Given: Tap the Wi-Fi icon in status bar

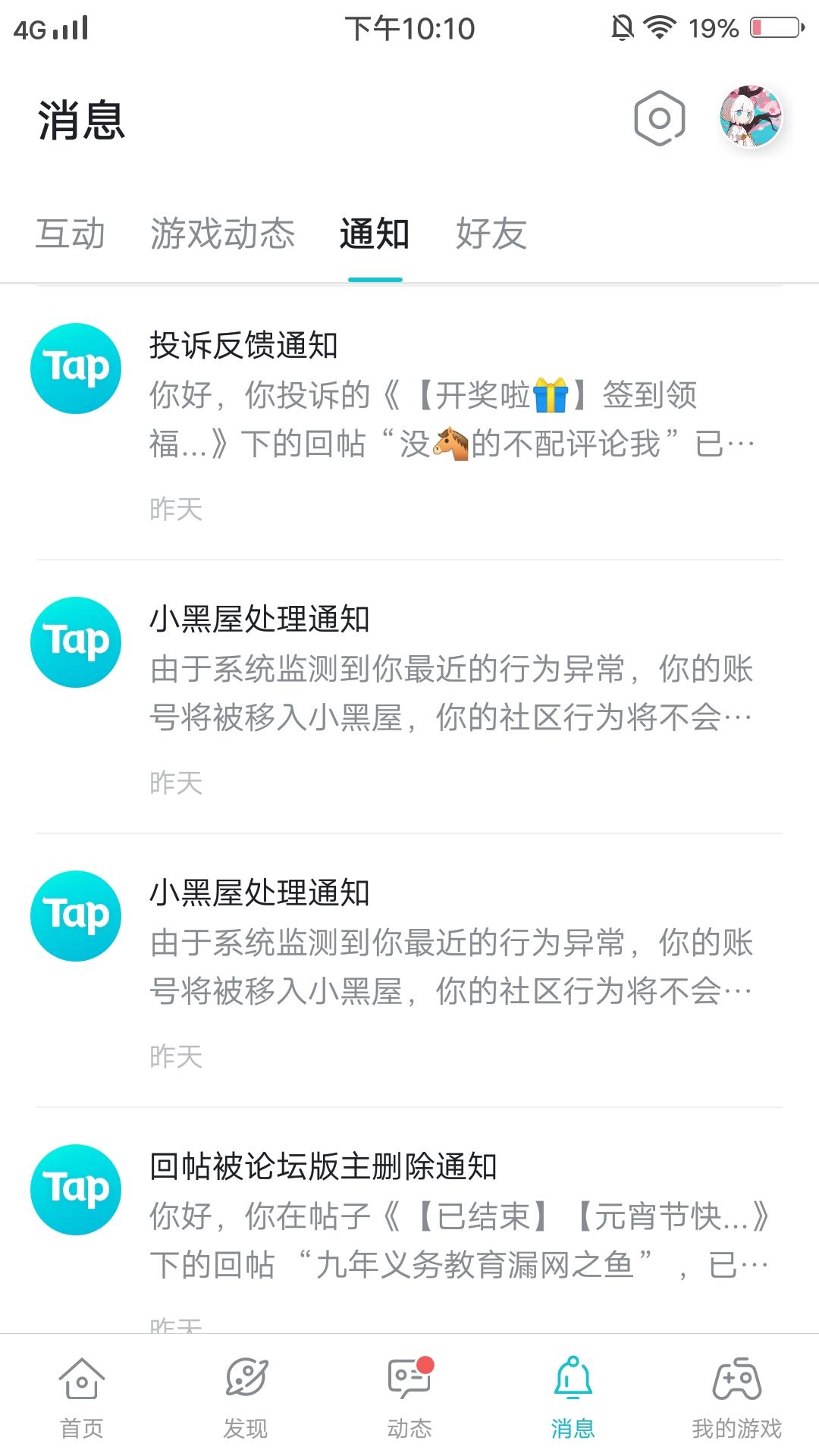Looking at the screenshot, I should coord(656,25).
